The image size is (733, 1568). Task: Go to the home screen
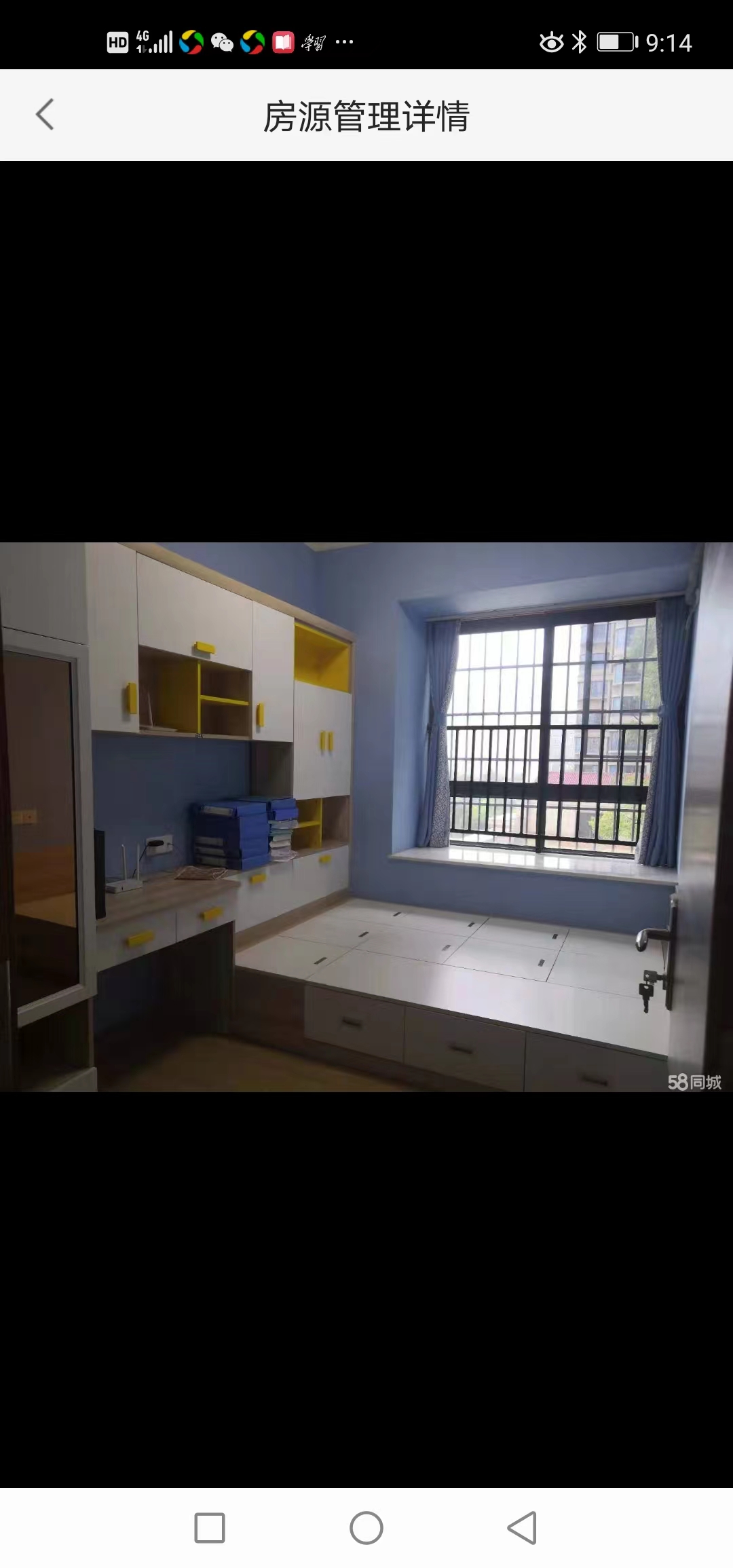pyautogui.click(x=366, y=1528)
